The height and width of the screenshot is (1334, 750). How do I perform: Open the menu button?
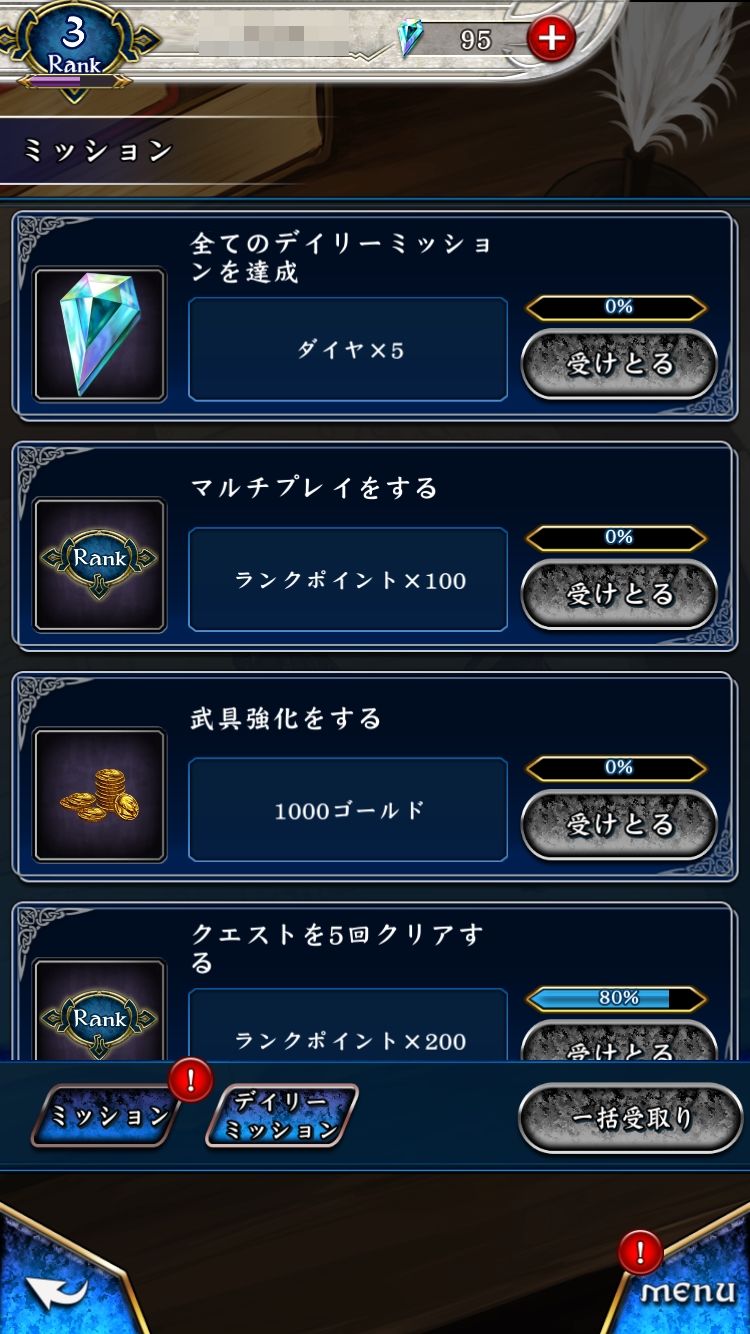click(x=688, y=1292)
